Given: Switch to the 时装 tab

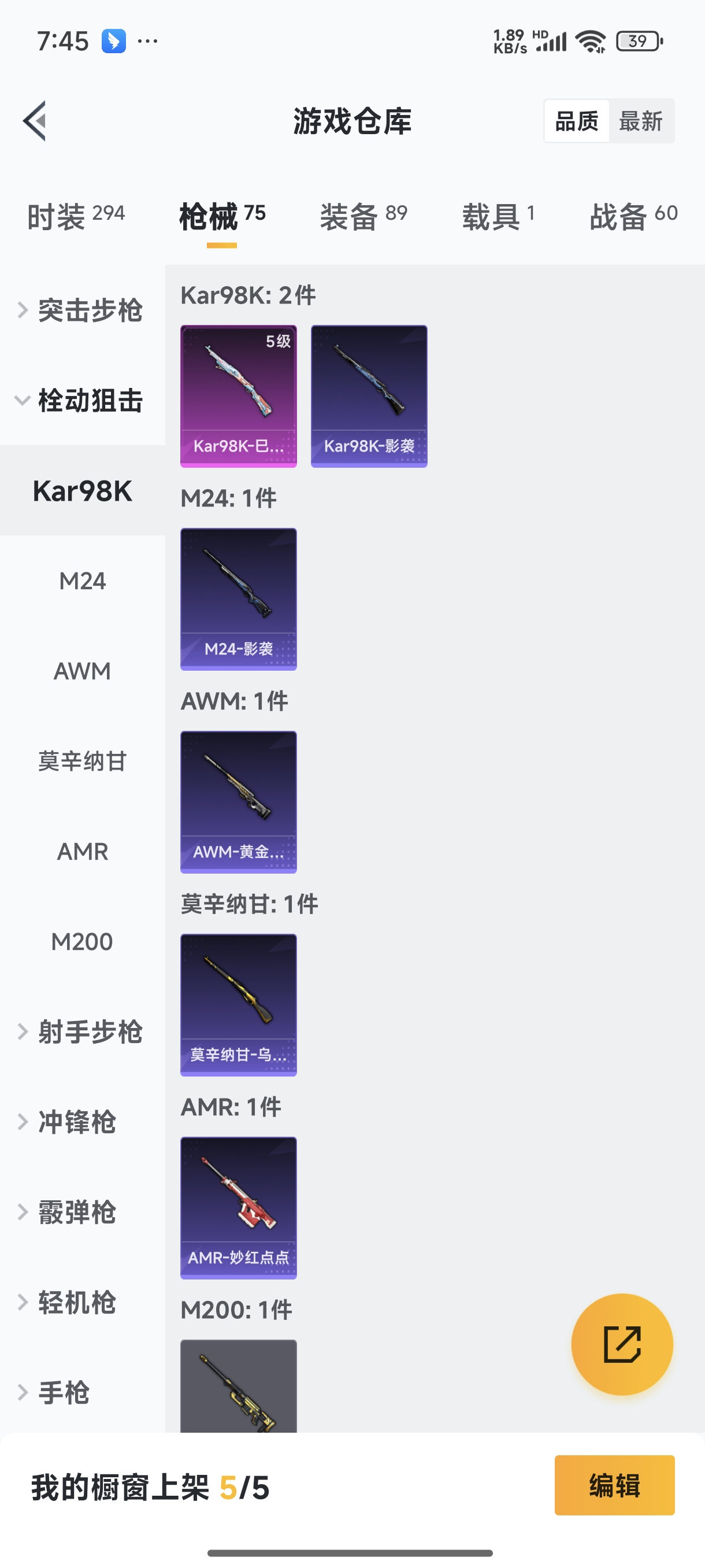Looking at the screenshot, I should click(76, 216).
